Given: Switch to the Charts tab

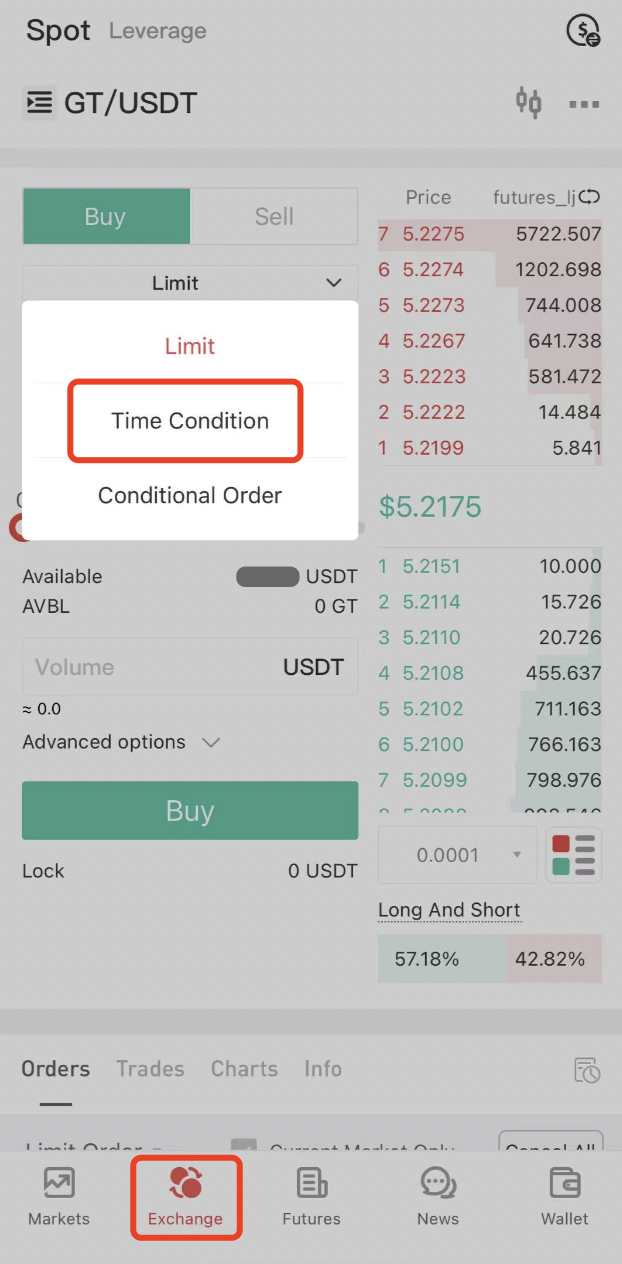Looking at the screenshot, I should (x=244, y=1069).
